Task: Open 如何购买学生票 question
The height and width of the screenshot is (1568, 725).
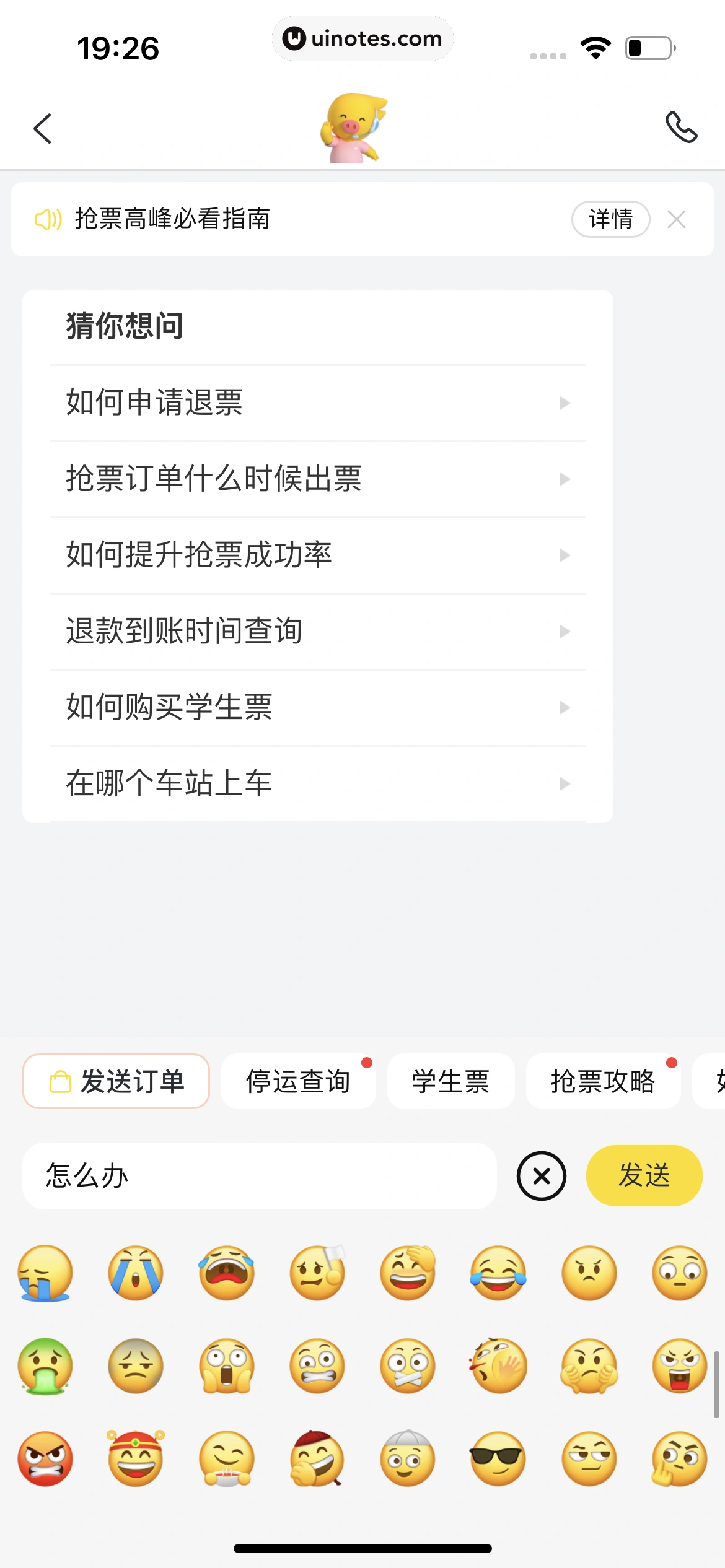Action: click(x=317, y=707)
